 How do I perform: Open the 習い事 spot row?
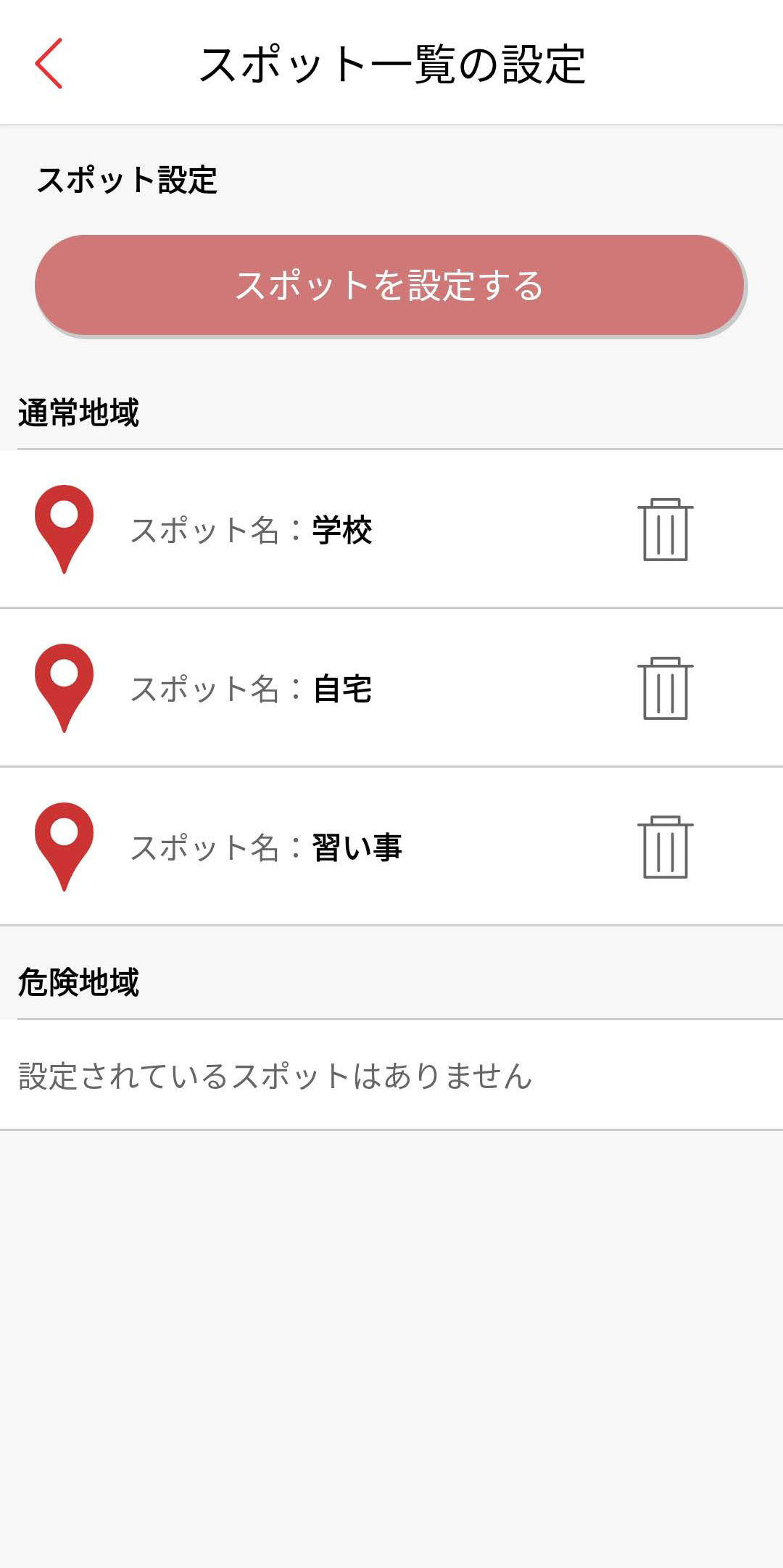click(391, 847)
